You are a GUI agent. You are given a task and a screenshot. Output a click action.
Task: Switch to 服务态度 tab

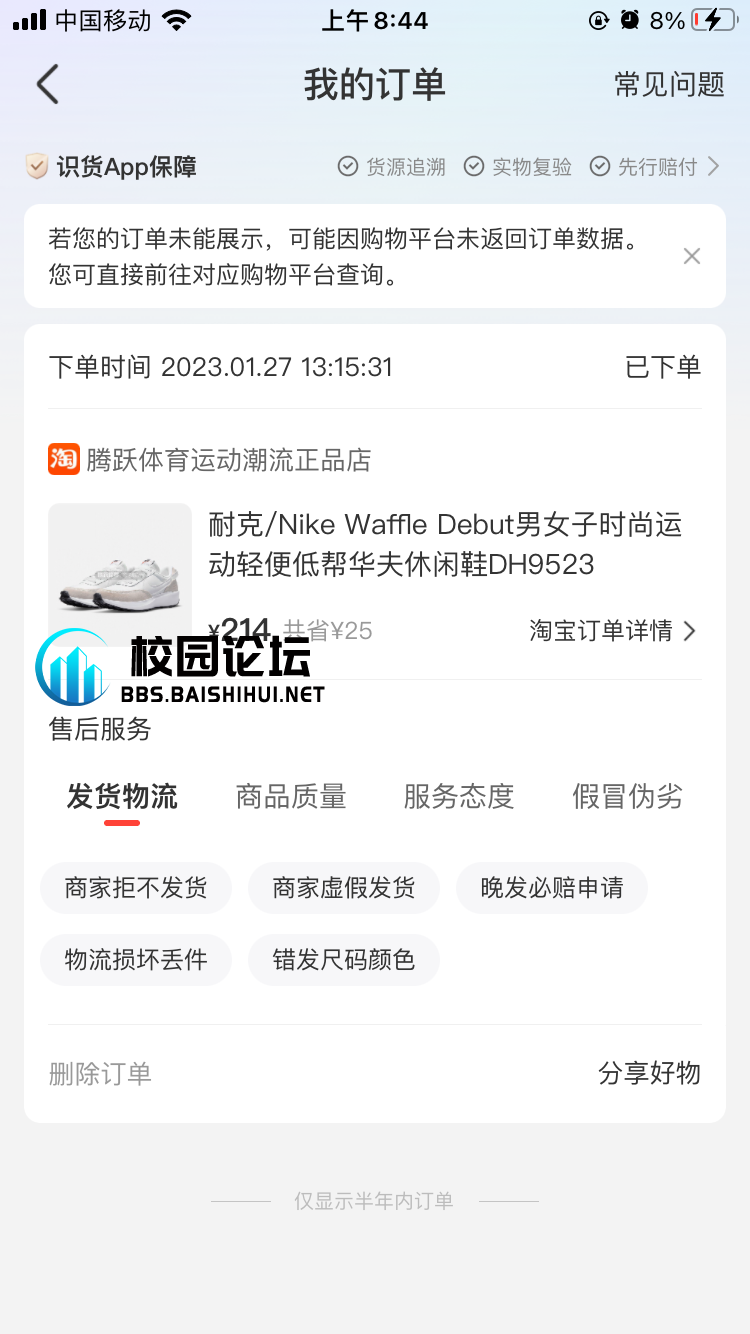tap(459, 797)
